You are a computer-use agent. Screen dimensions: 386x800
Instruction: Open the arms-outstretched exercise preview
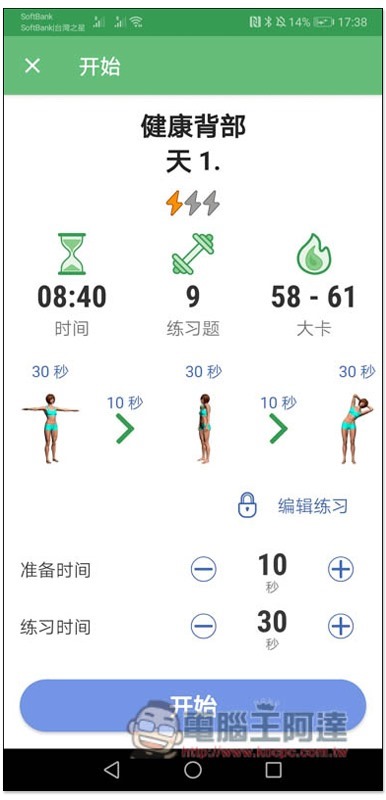click(x=50, y=428)
